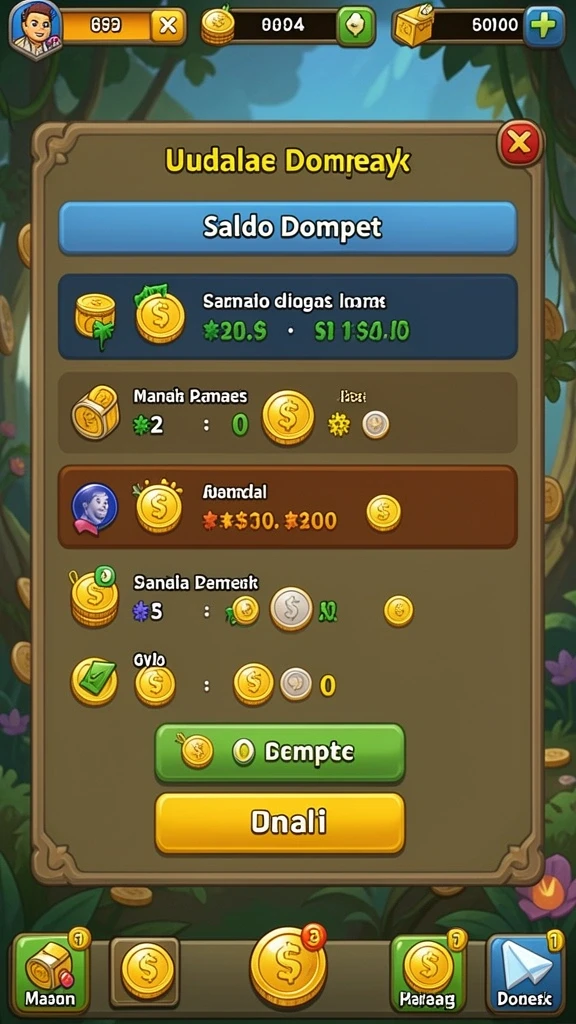This screenshot has height=1024, width=576.
Task: Close the wallet dialog with red X
Action: (x=520, y=142)
